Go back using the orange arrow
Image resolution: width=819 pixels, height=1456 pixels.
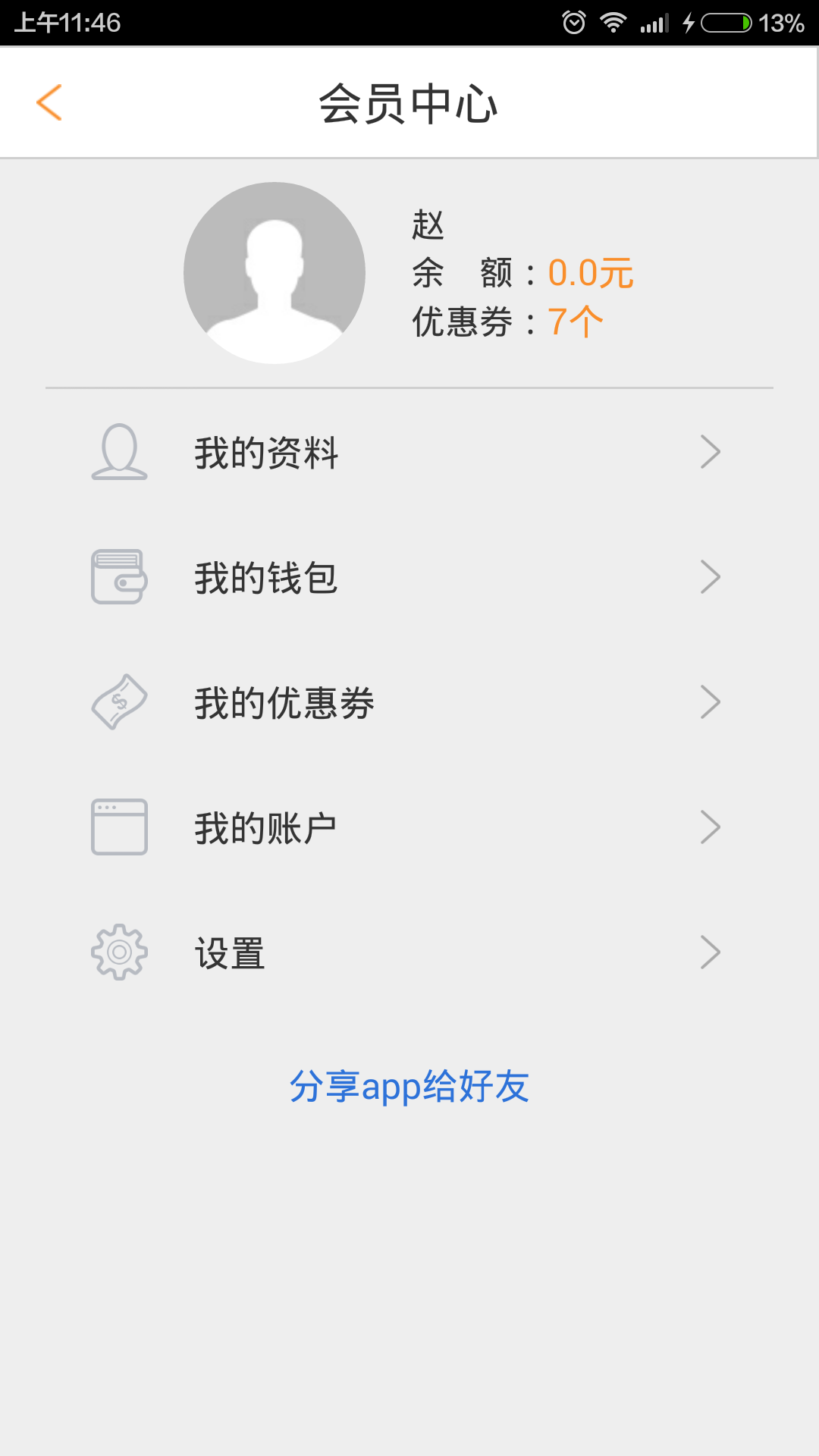[x=49, y=102]
